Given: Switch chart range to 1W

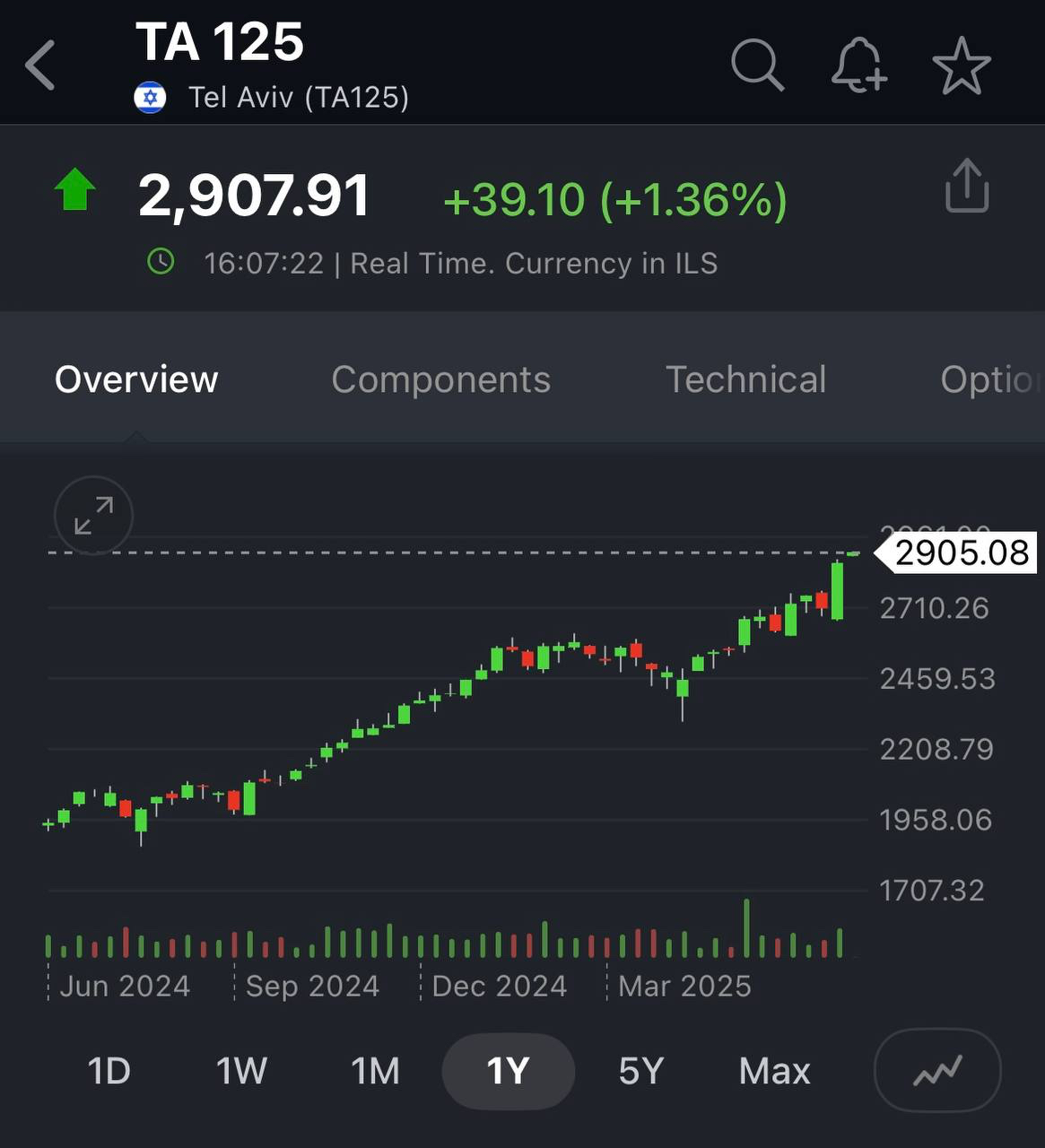Looking at the screenshot, I should pos(241,1071).
